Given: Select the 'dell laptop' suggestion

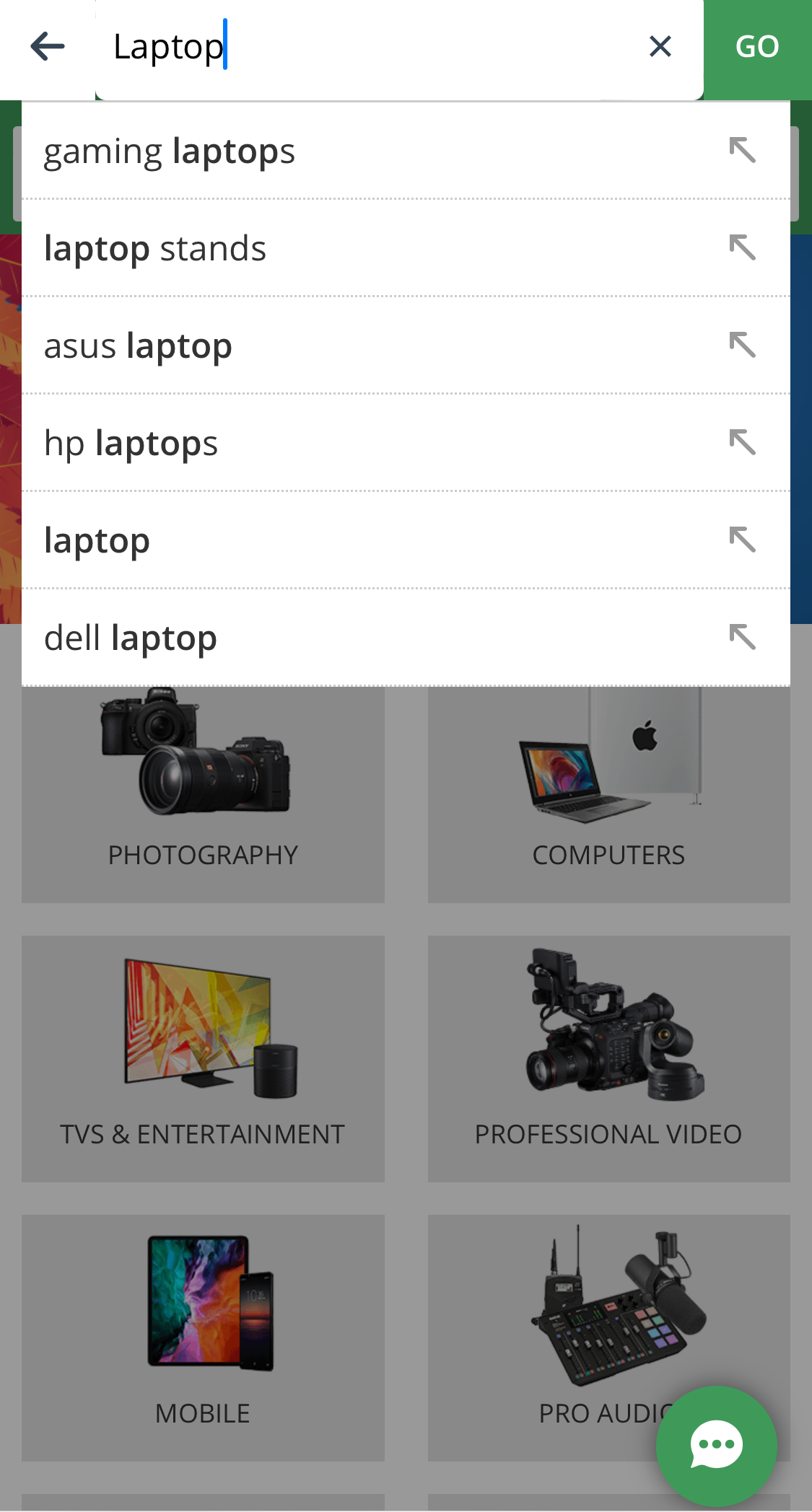Looking at the screenshot, I should click(289, 637).
